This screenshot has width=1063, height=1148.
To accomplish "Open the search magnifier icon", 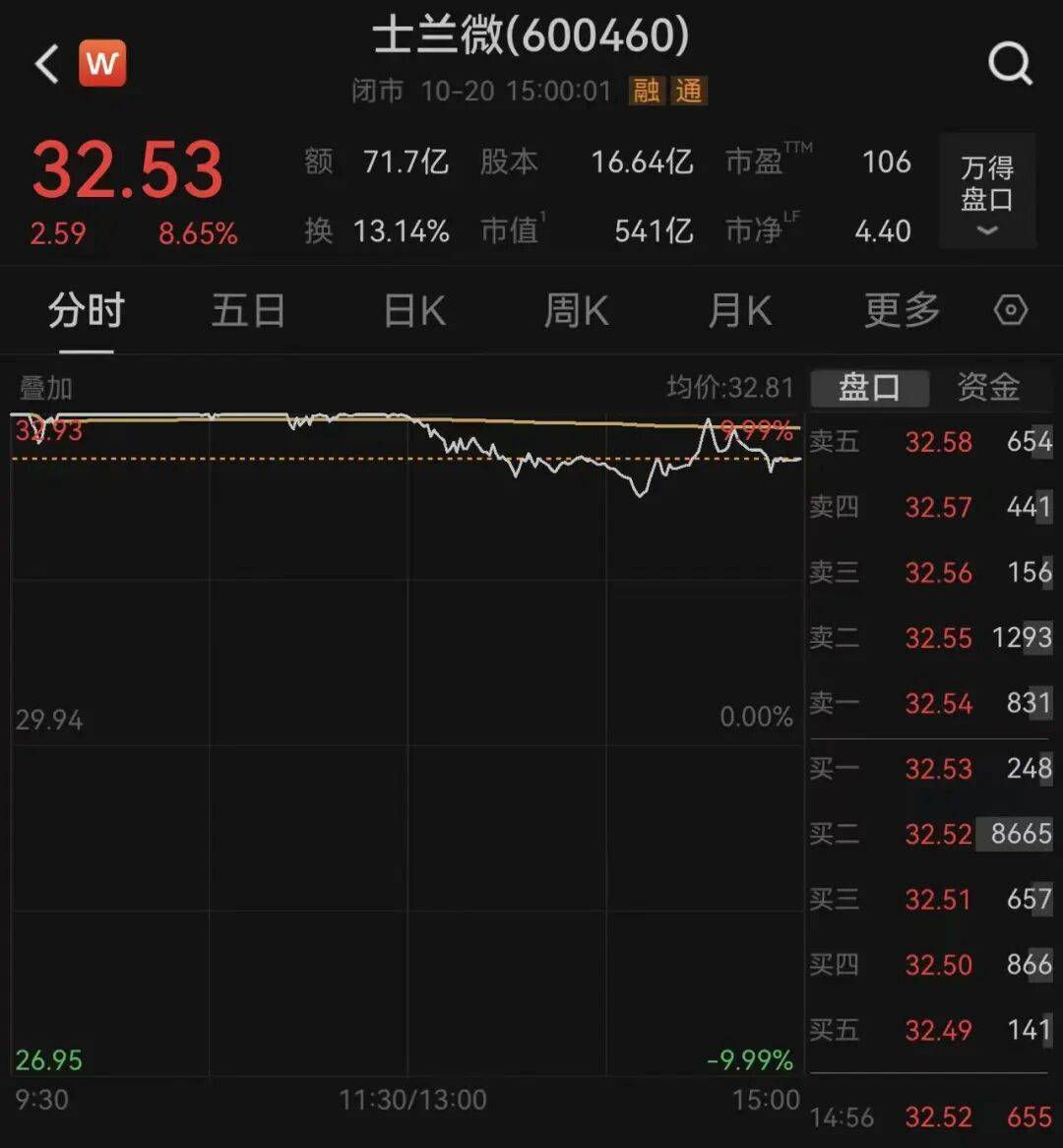I will tap(1010, 65).
